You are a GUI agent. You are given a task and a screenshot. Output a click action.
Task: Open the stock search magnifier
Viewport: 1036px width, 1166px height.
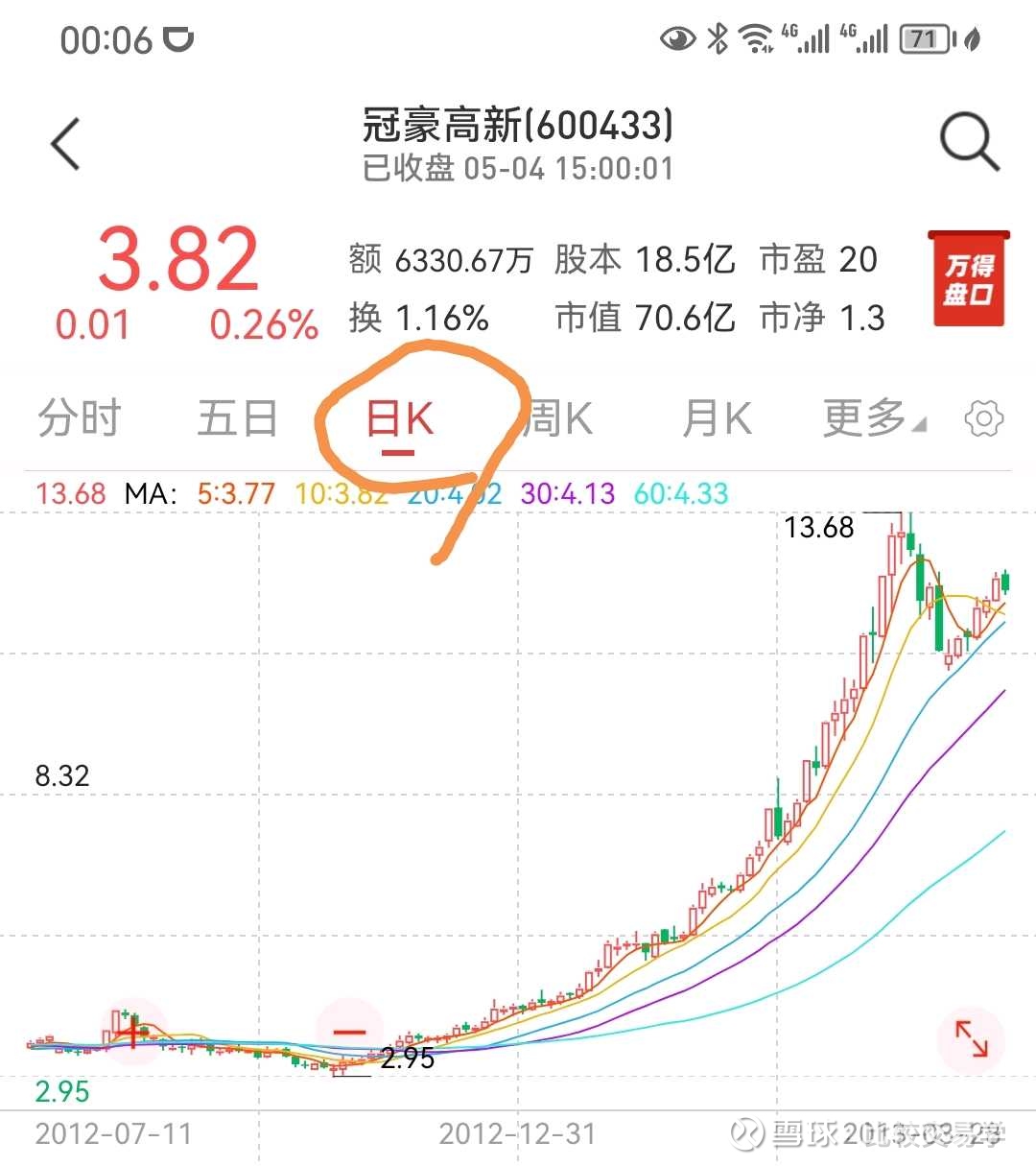[x=968, y=139]
